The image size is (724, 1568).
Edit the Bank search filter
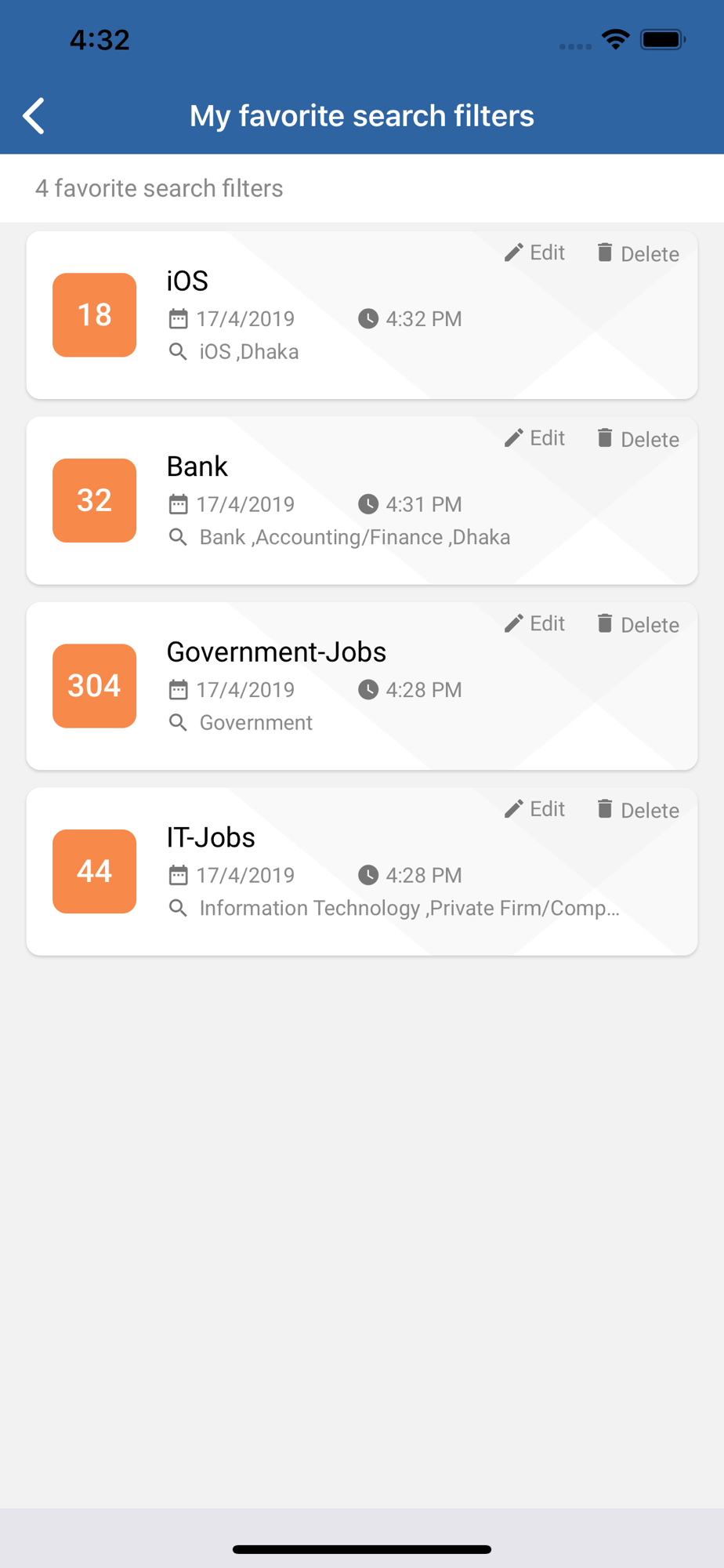534,437
